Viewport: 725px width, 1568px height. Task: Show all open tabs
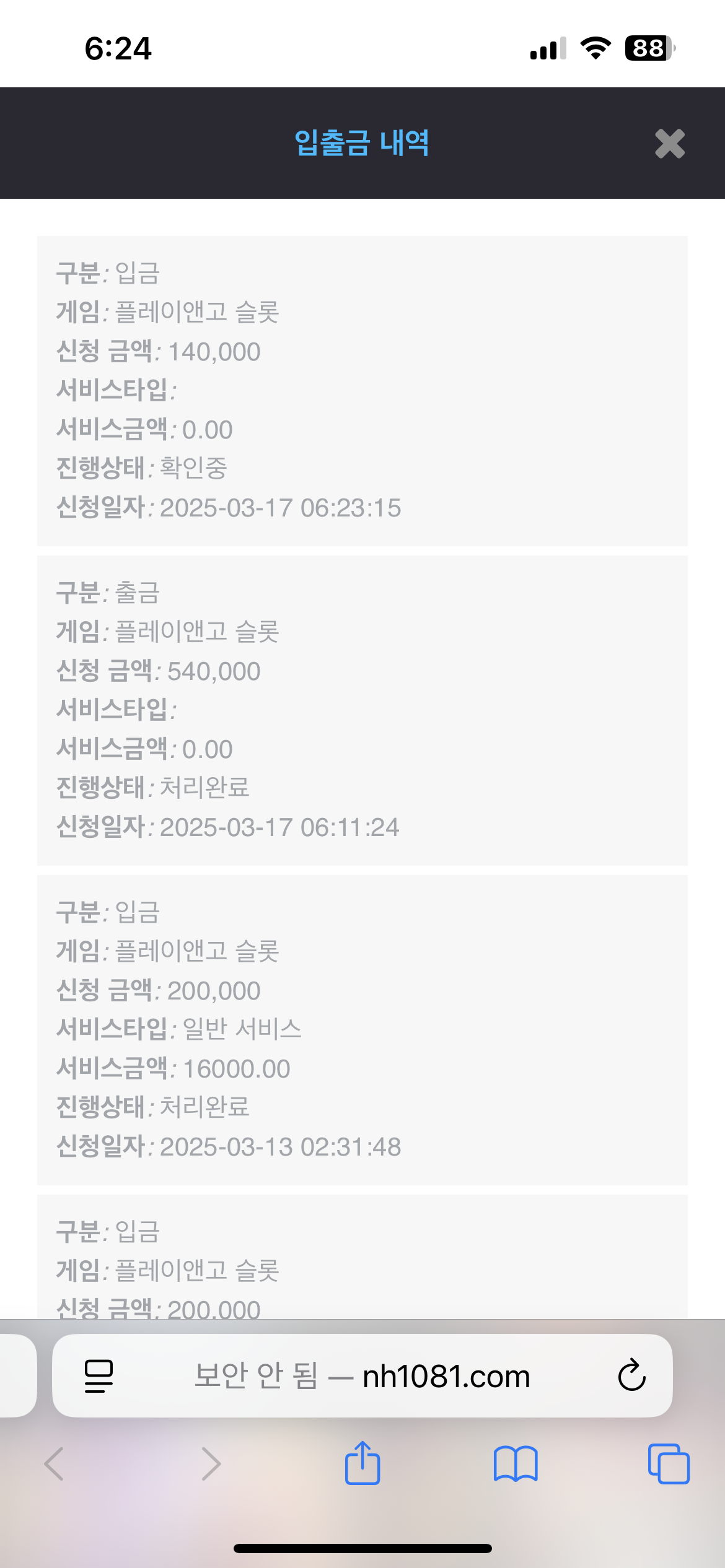[x=668, y=1464]
